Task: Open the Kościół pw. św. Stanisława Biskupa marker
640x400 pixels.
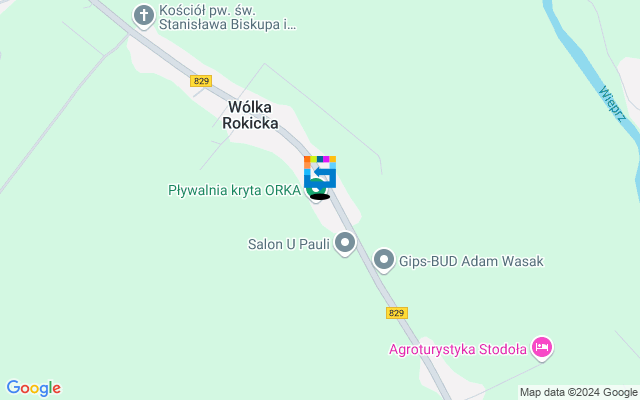Action: click(x=145, y=16)
